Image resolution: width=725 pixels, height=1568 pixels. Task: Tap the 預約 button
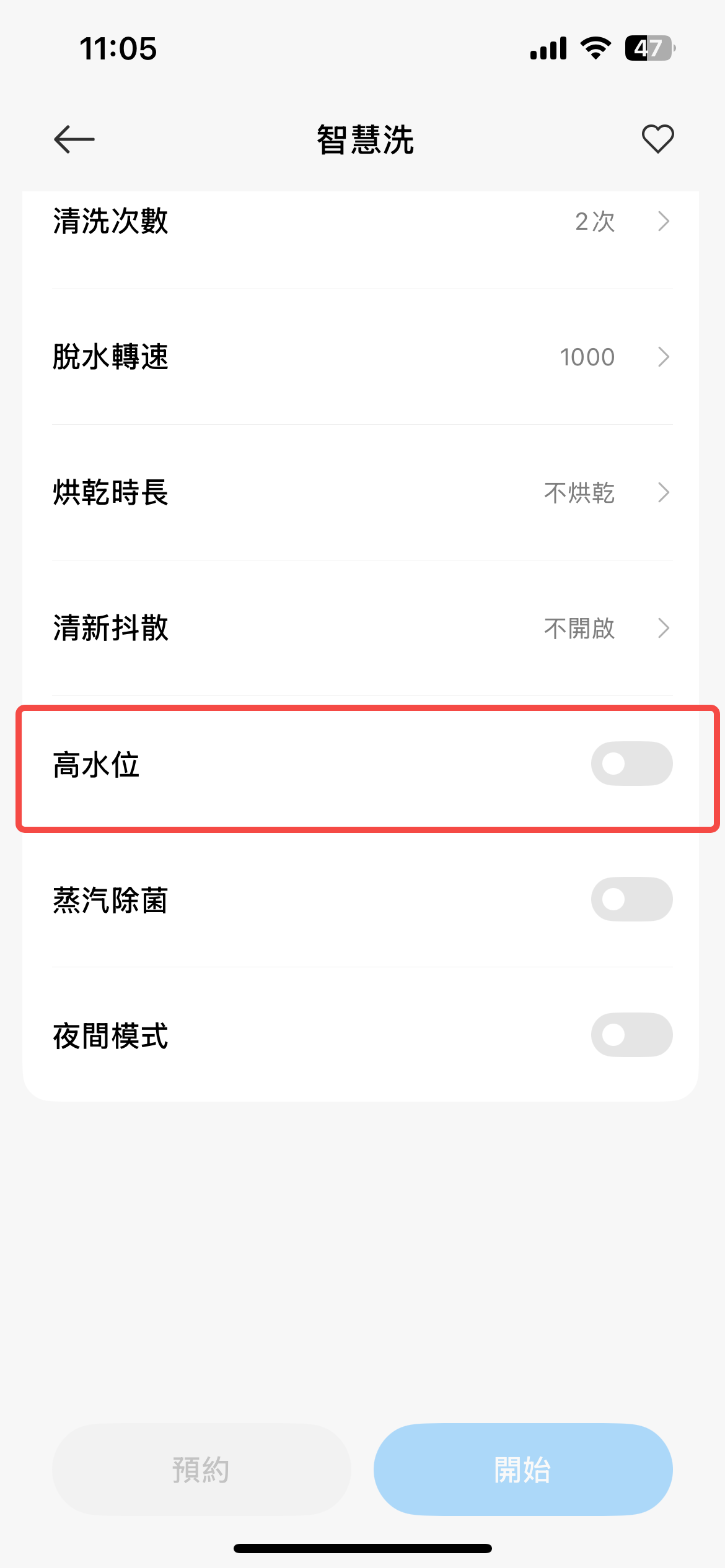(x=201, y=1470)
